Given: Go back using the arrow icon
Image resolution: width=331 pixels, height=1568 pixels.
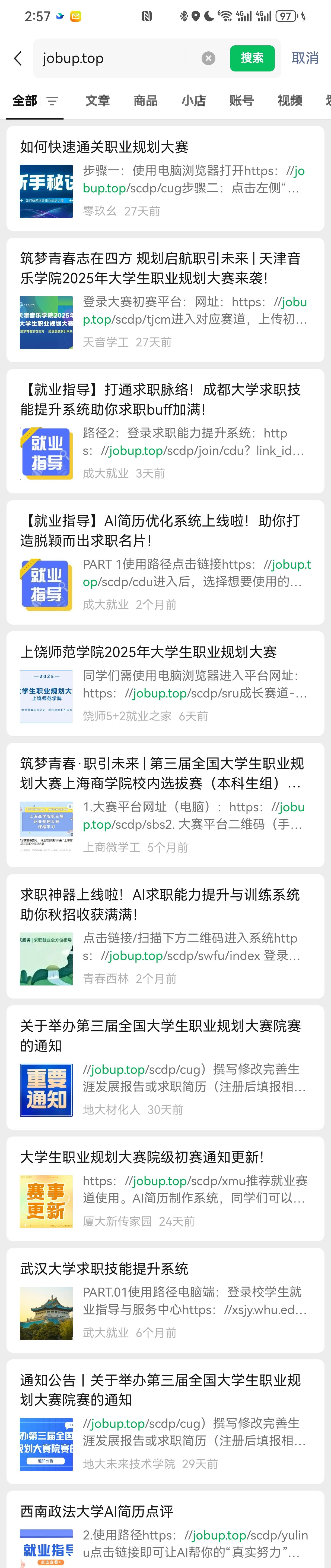Looking at the screenshot, I should tap(18, 58).
